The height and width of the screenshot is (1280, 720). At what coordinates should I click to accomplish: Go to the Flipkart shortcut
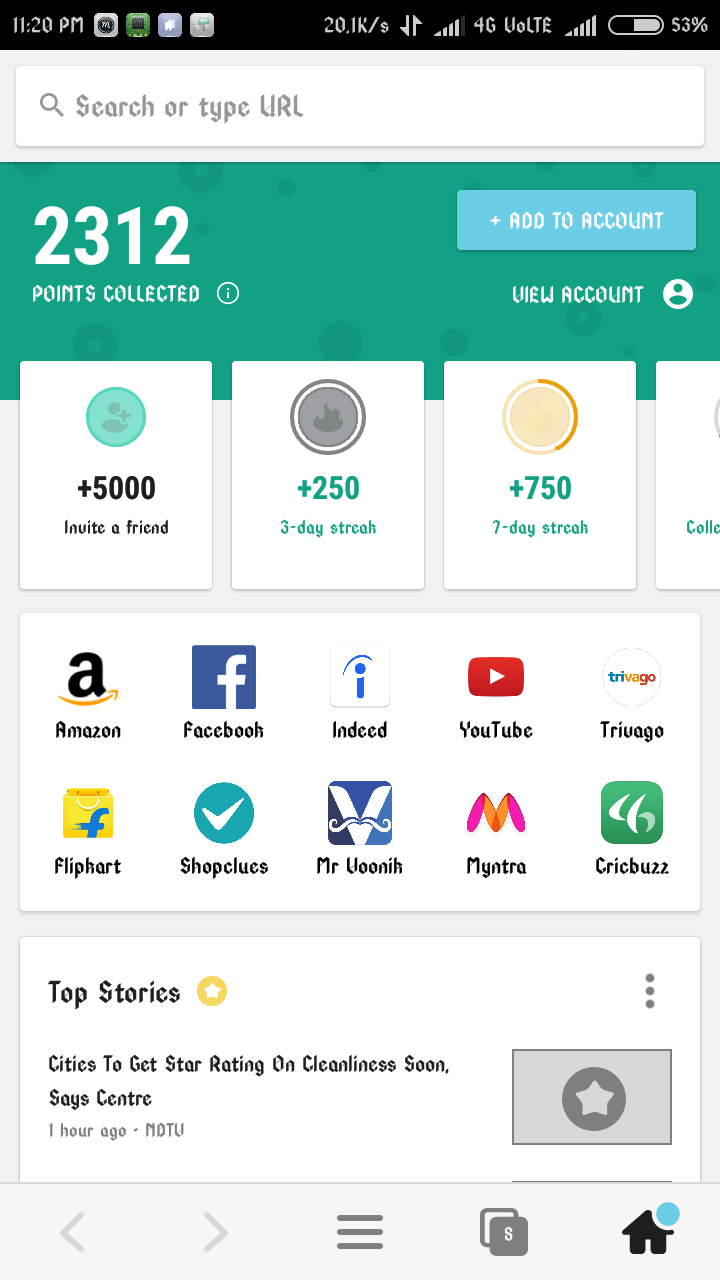coord(88,828)
